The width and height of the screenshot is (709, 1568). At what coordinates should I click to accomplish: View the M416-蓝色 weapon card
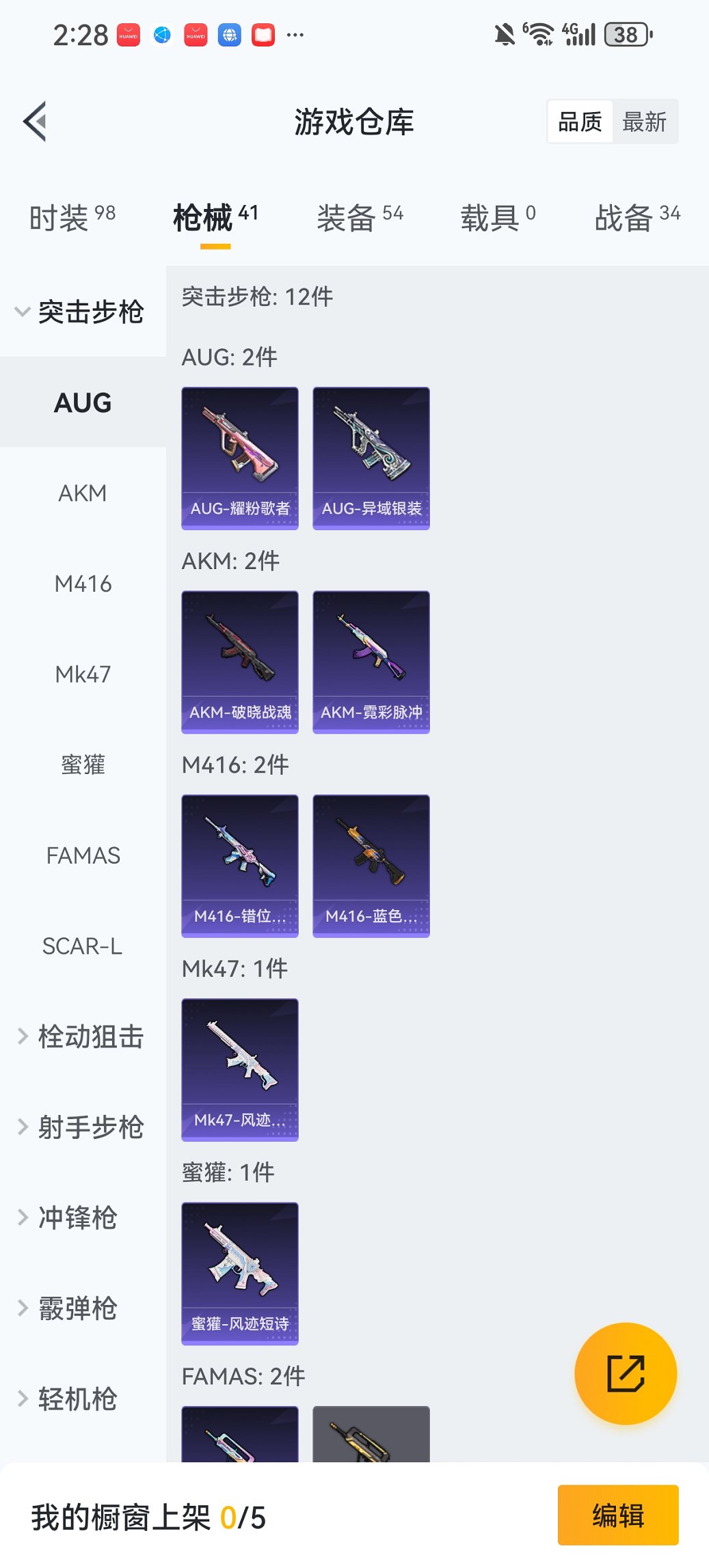371,864
